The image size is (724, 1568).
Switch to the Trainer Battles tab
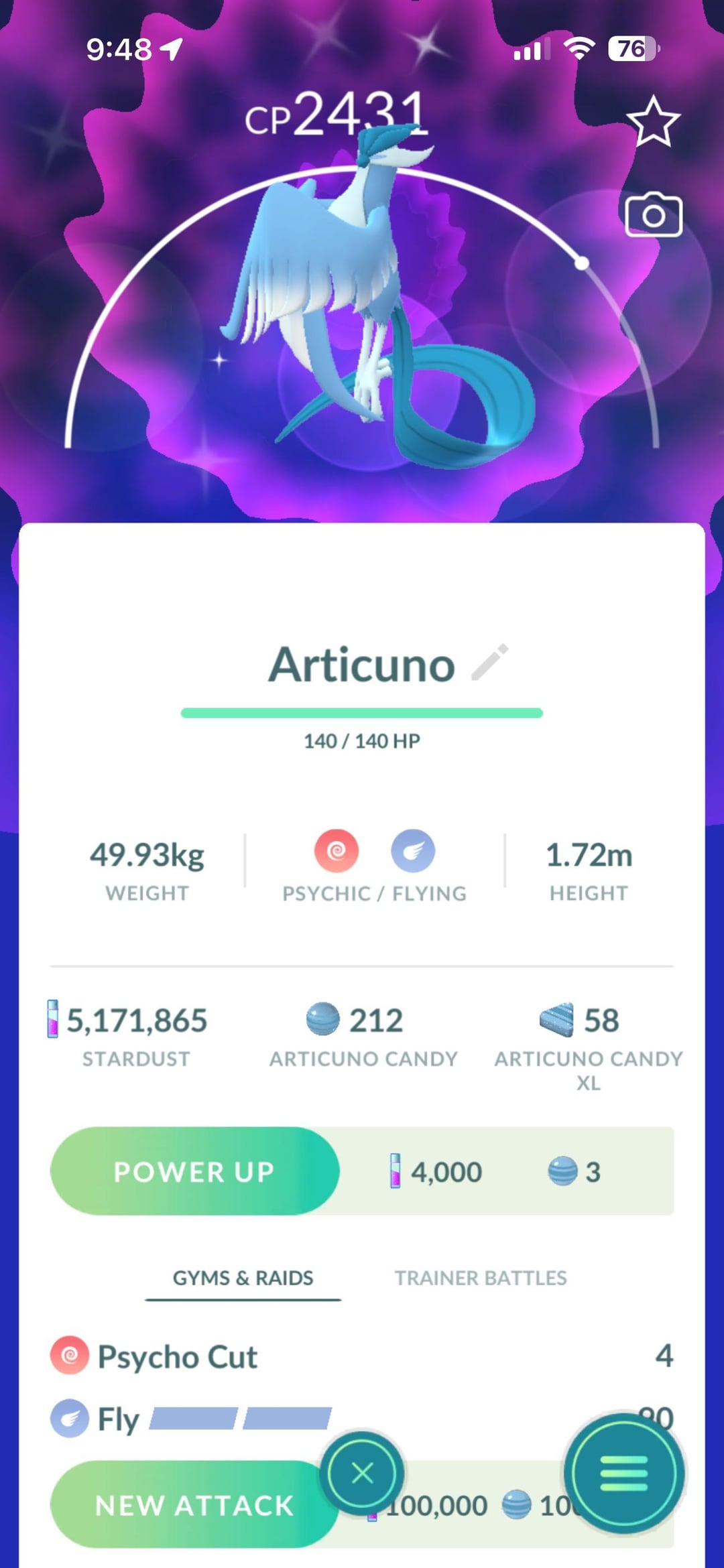pyautogui.click(x=480, y=1278)
